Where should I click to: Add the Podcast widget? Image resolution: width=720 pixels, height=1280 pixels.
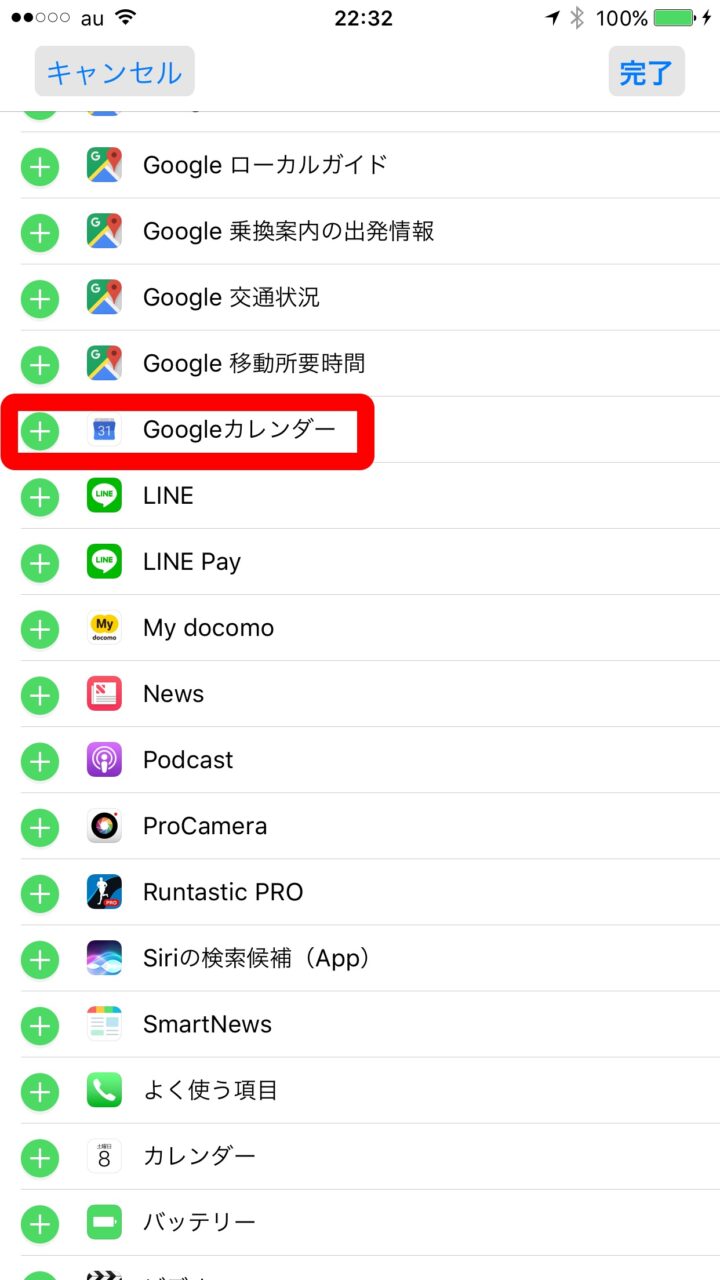[x=40, y=760]
